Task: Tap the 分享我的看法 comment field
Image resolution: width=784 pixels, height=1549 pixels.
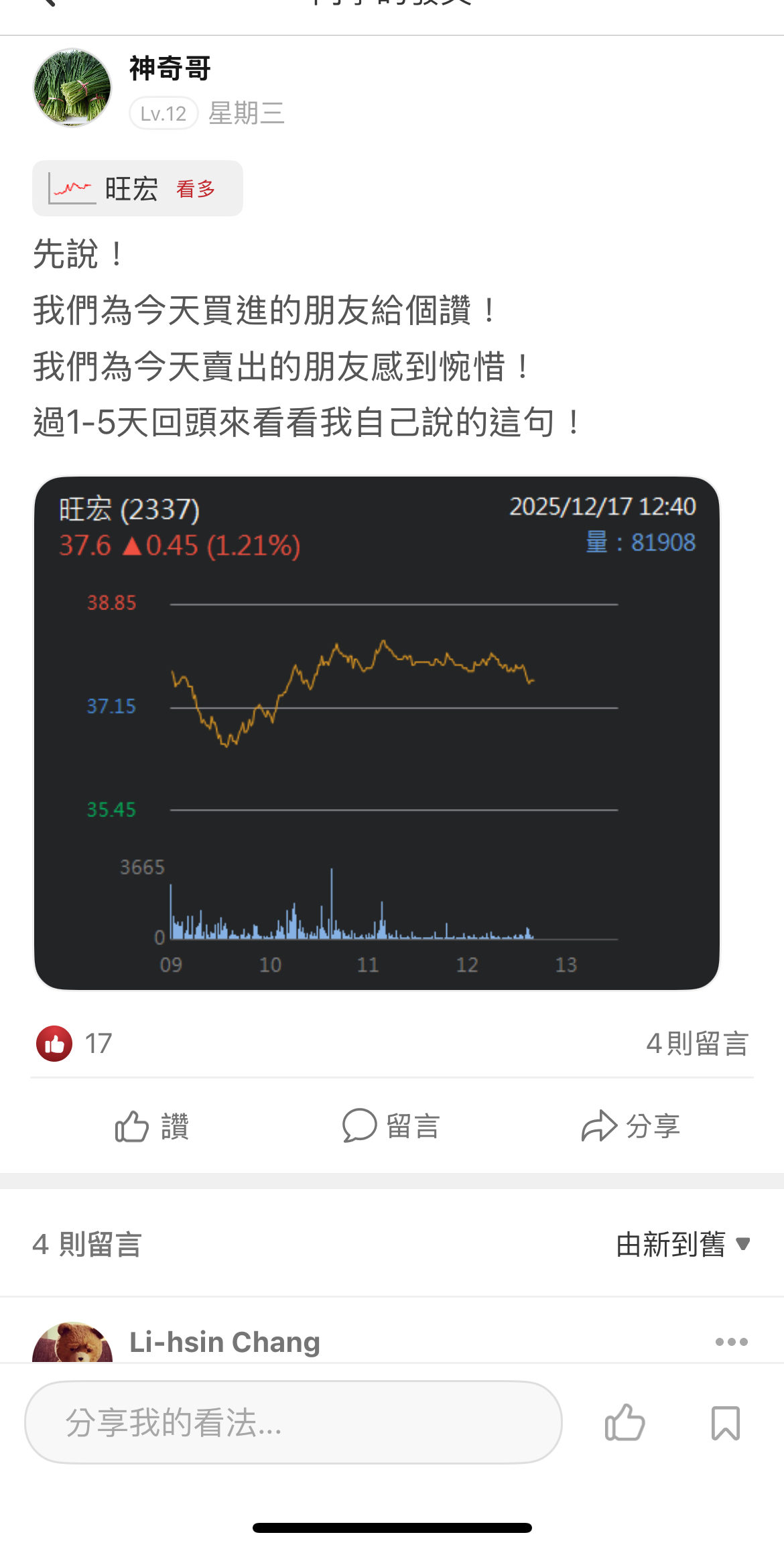Action: pyautogui.click(x=293, y=1422)
